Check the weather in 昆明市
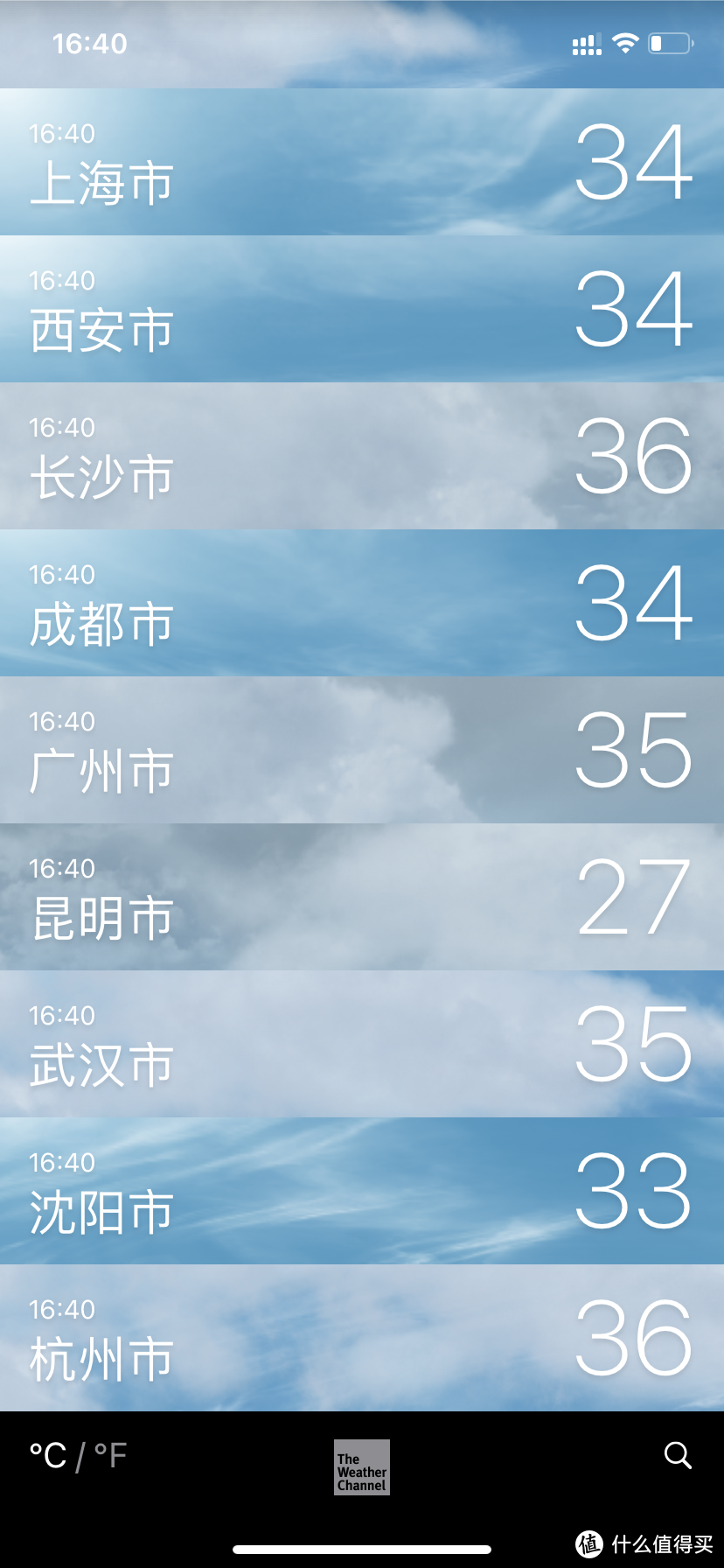 click(362, 897)
